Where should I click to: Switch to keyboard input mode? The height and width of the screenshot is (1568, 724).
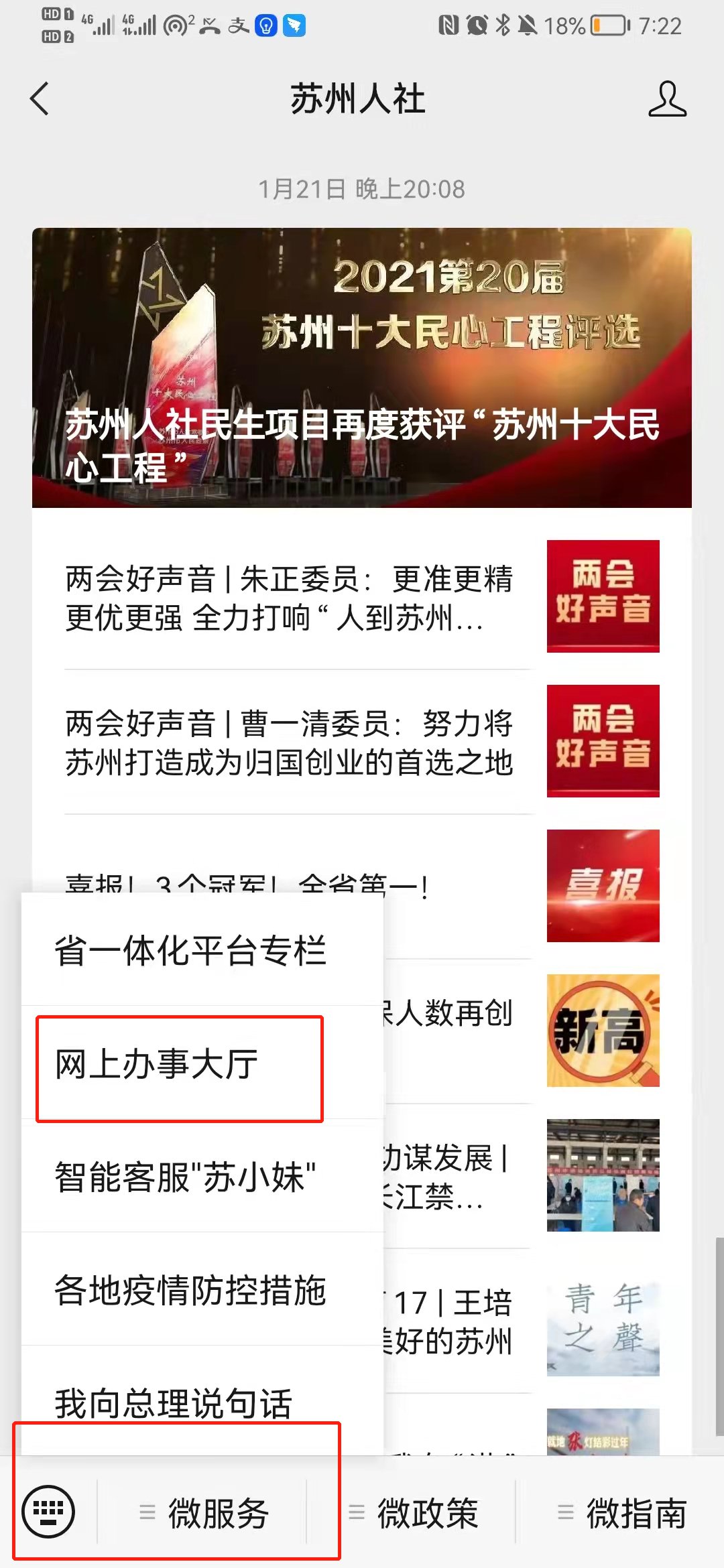48,1512
